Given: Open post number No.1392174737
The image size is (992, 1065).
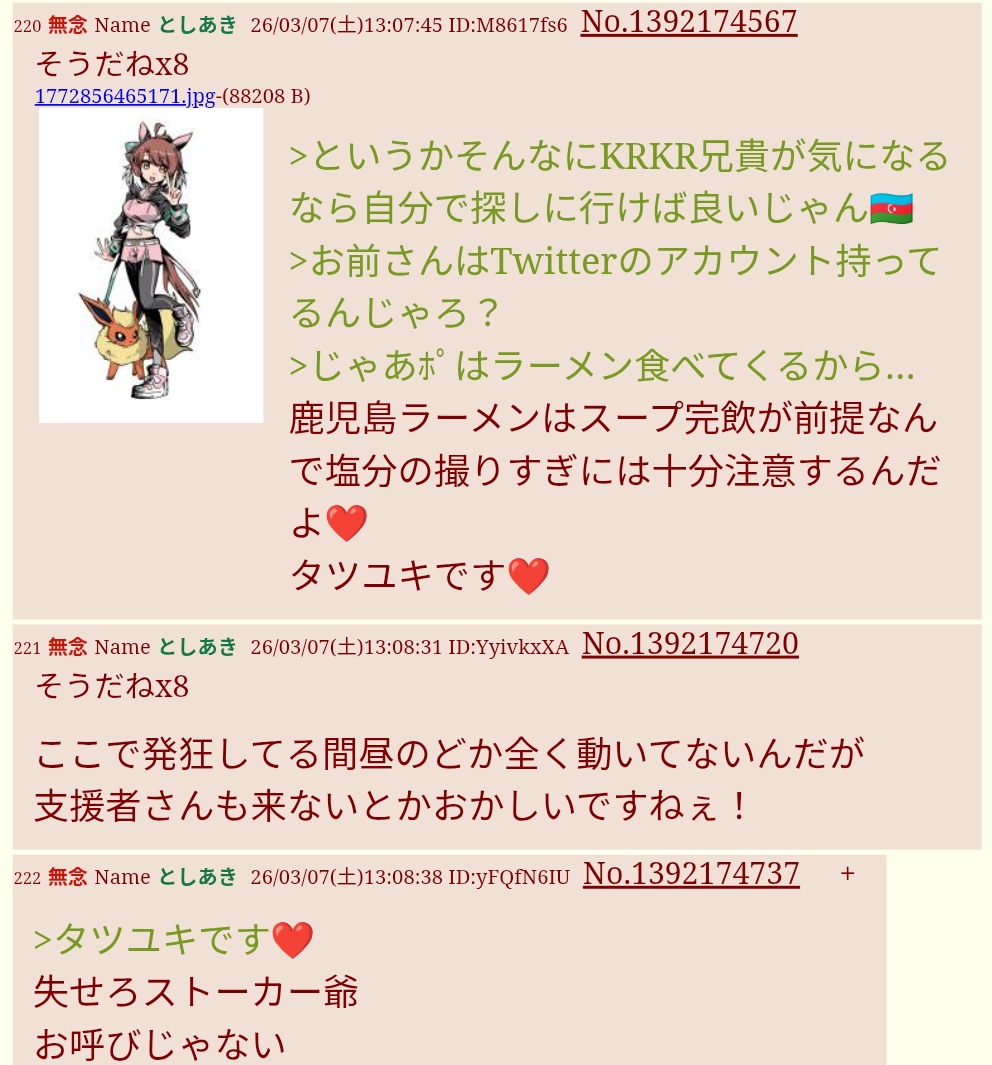Looking at the screenshot, I should pyautogui.click(x=691, y=874).
